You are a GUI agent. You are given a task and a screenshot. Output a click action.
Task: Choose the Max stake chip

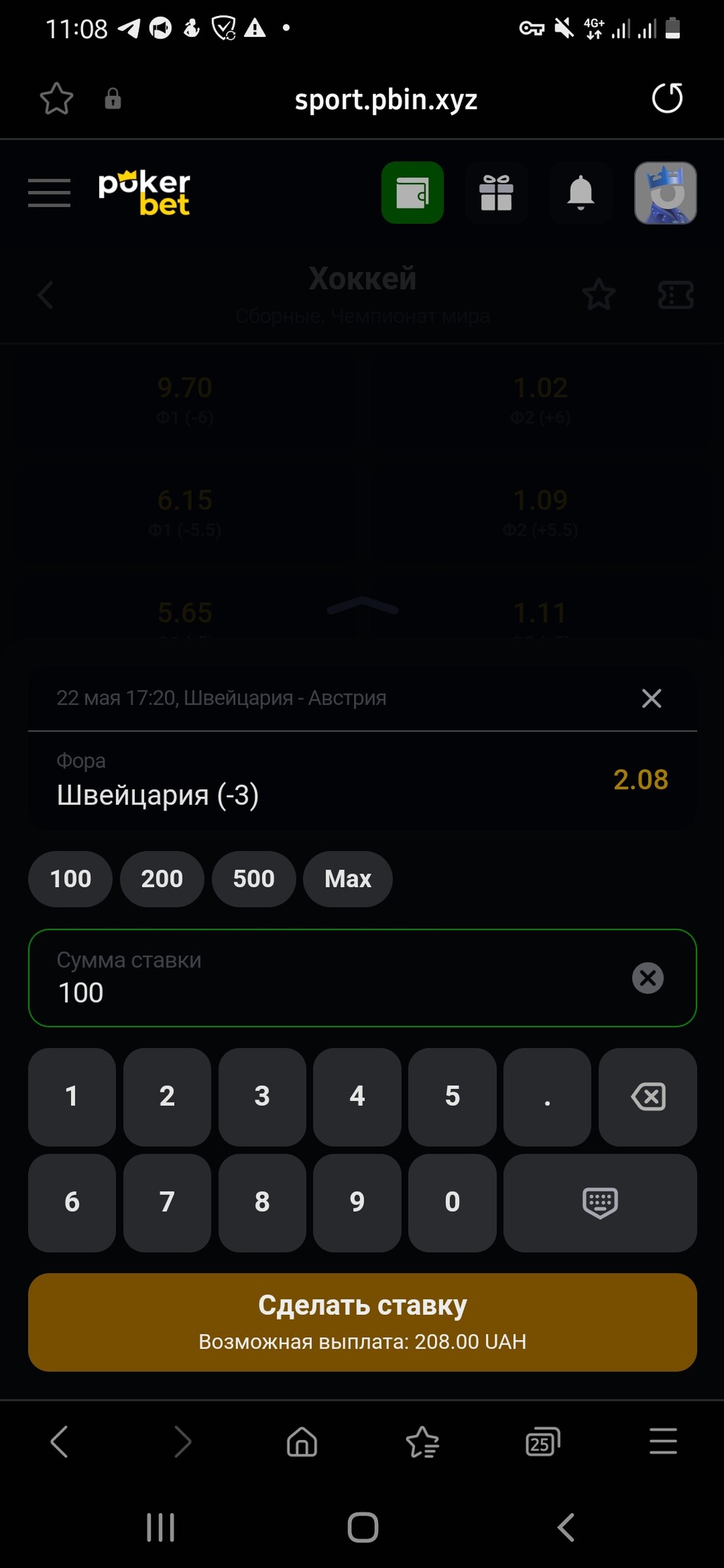(348, 878)
